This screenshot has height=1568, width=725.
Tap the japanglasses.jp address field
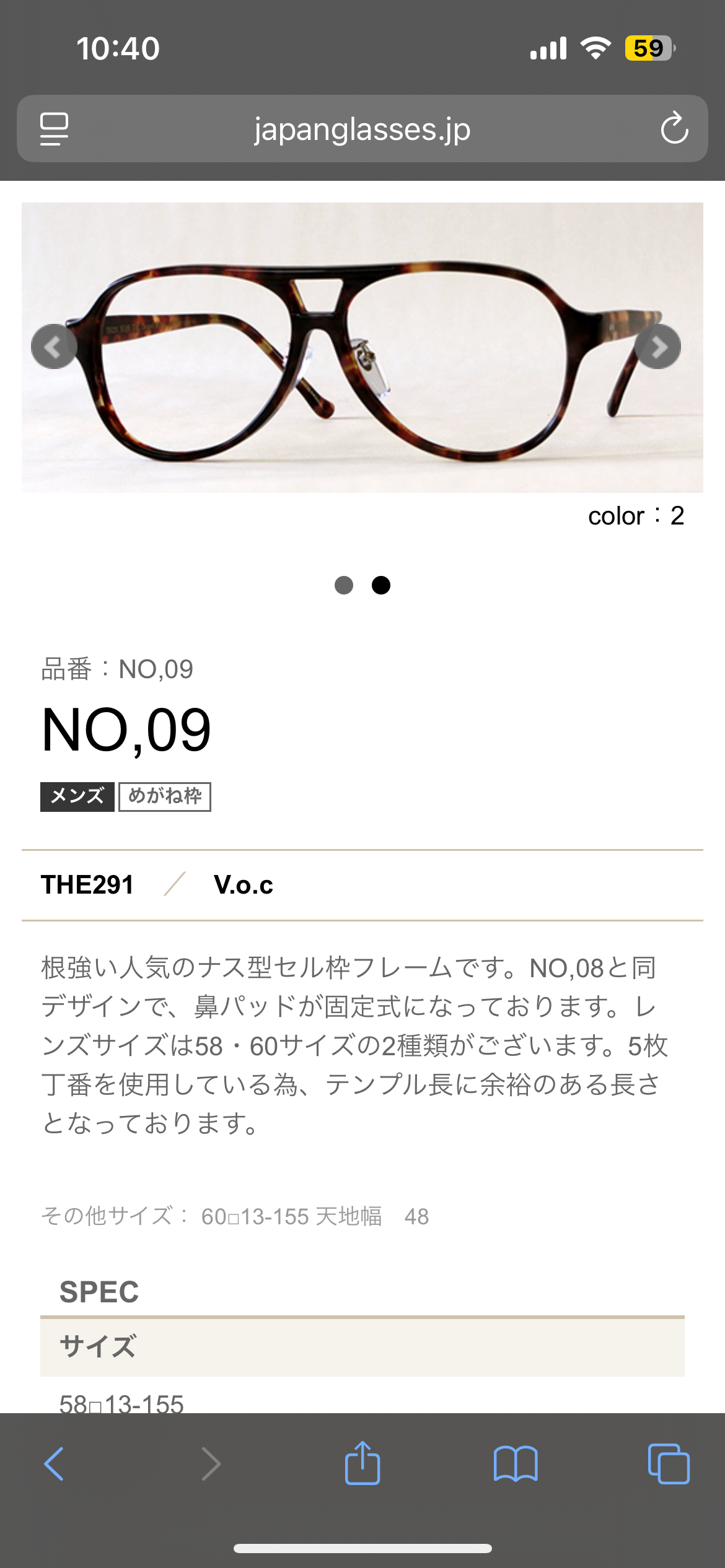[362, 129]
